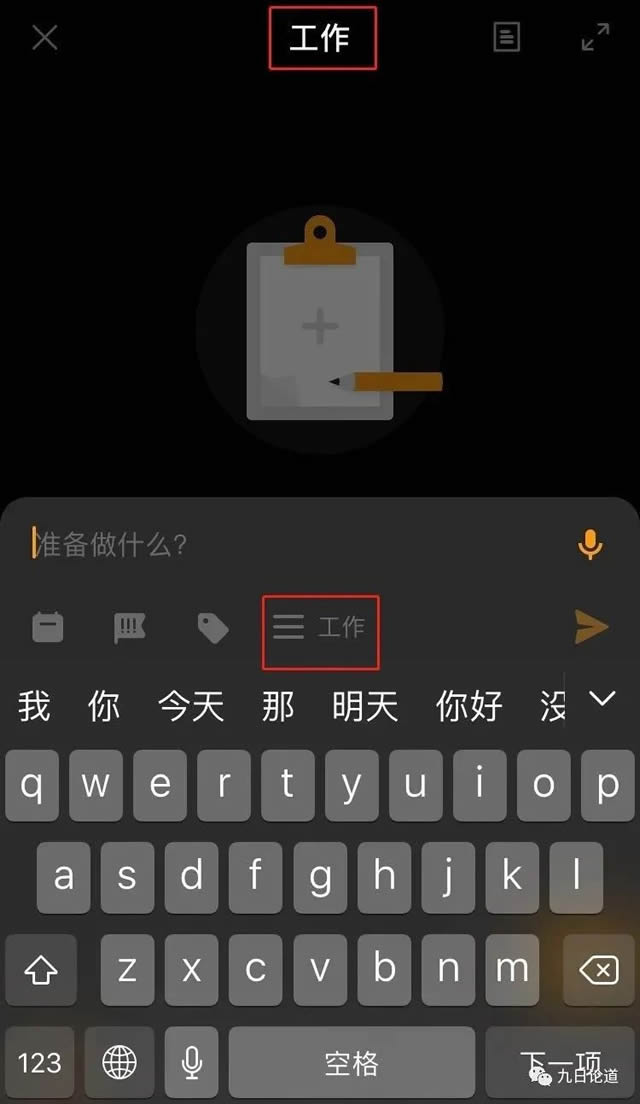
Task: Insert suggestion 你好
Action: click(x=469, y=707)
